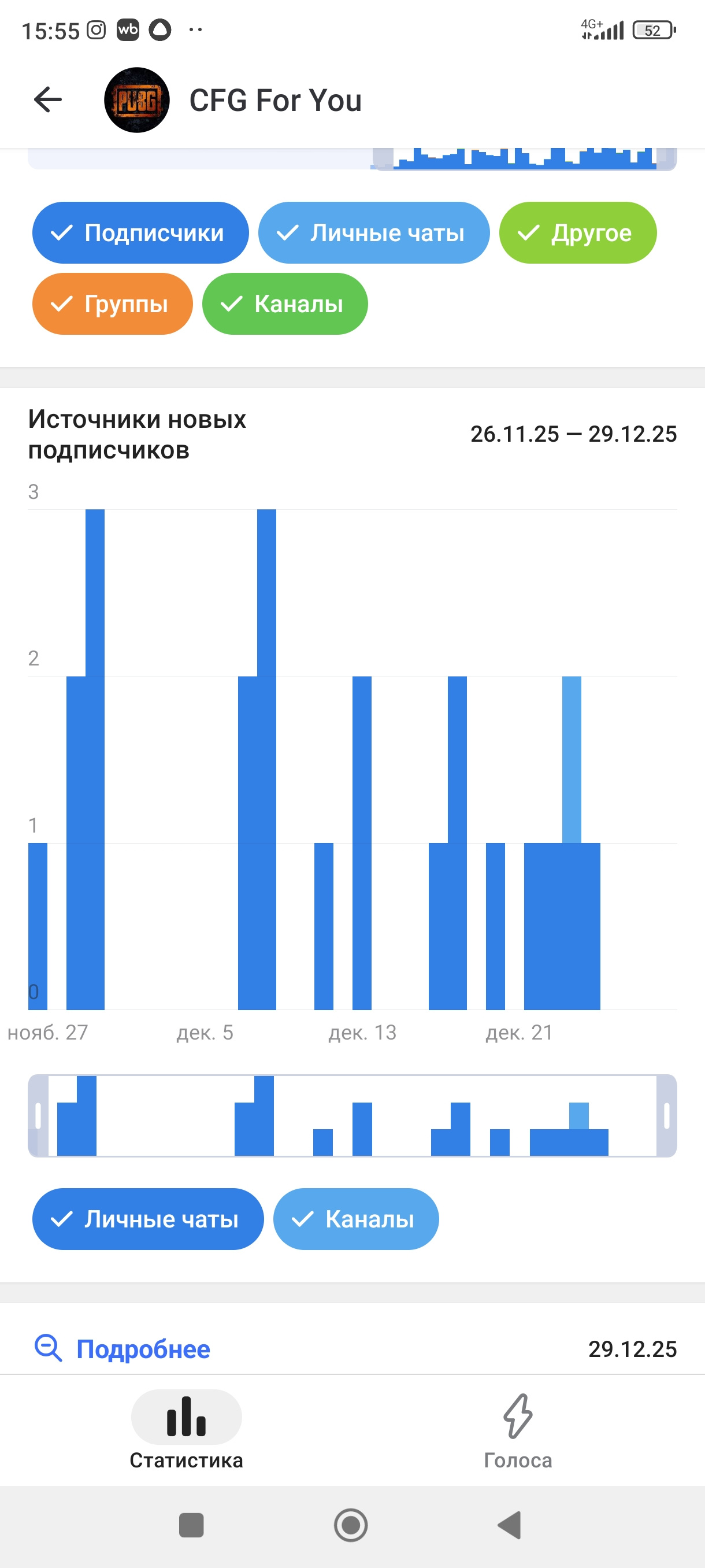
Task: Tap the Подробнее zoom-out link
Action: (x=124, y=1349)
